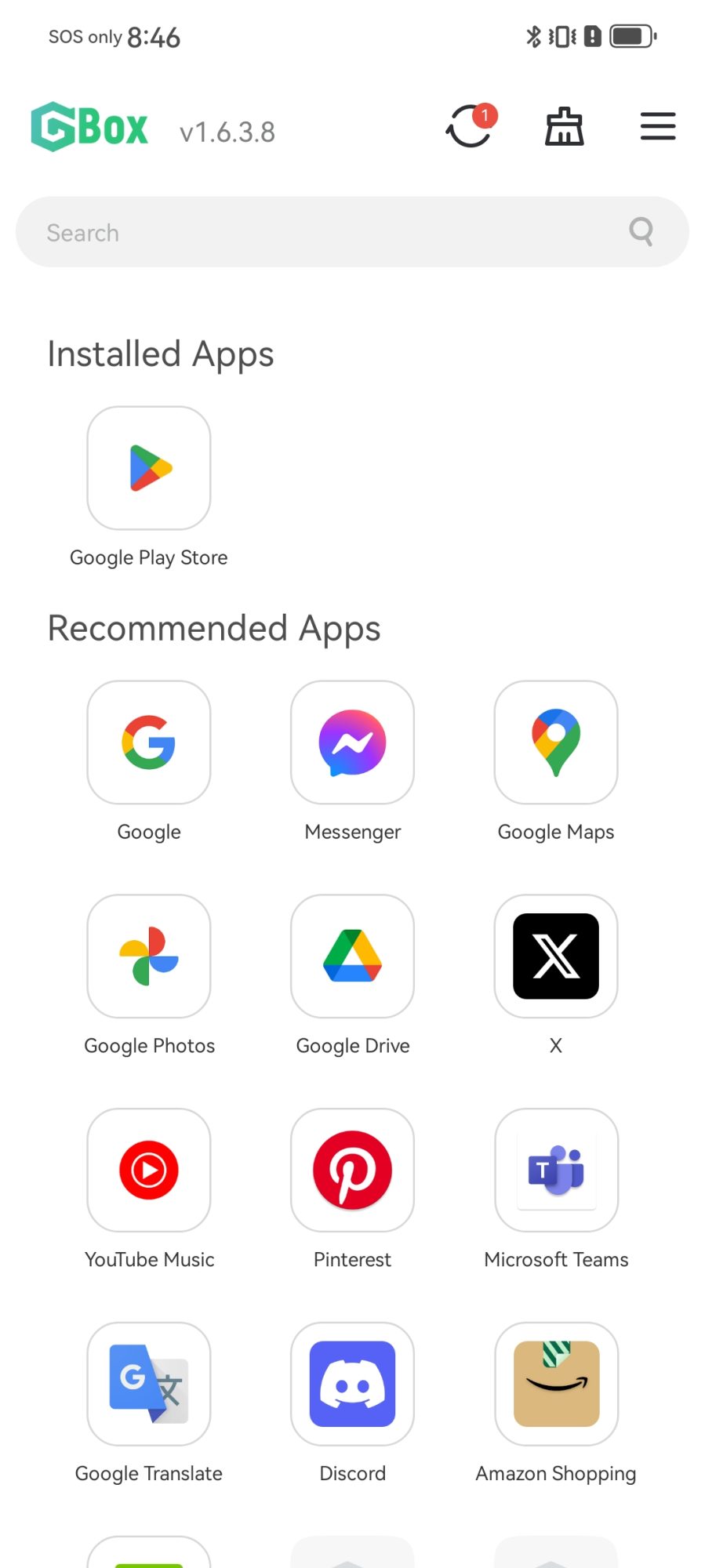The width and height of the screenshot is (705, 1568).
Task: Select the Google app
Action: (x=149, y=742)
